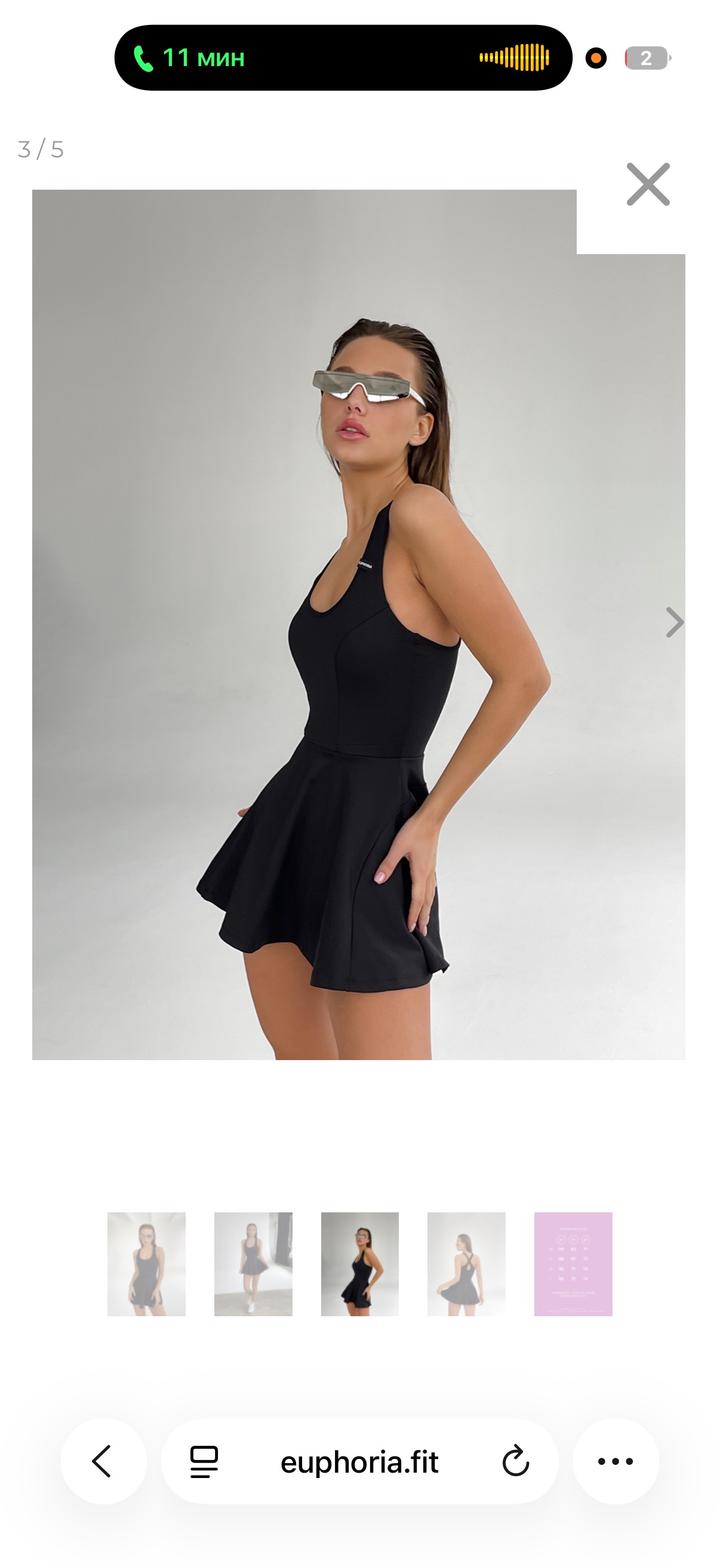Open the fourth thumbnail showing back view

[466, 1264]
